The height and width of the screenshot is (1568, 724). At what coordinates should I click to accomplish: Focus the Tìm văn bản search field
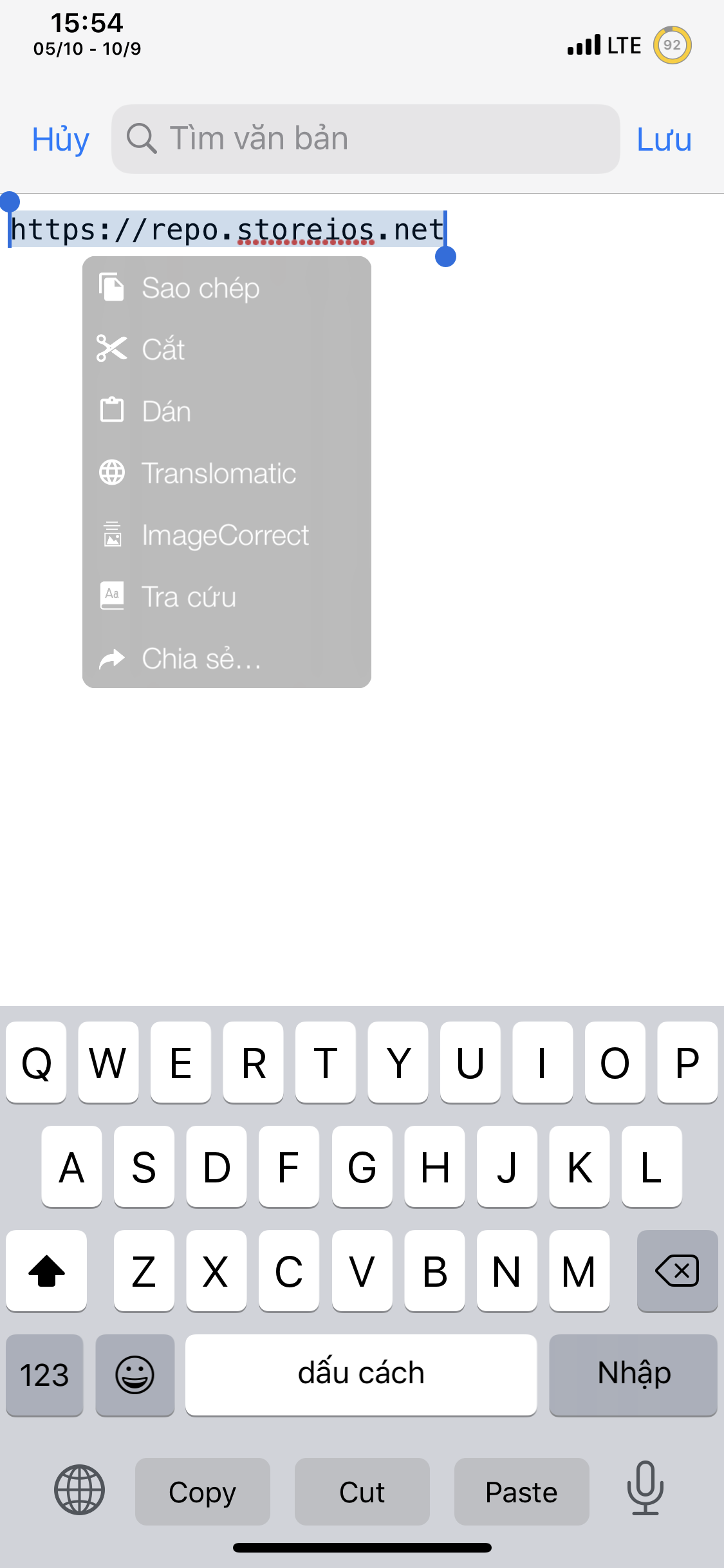point(366,139)
